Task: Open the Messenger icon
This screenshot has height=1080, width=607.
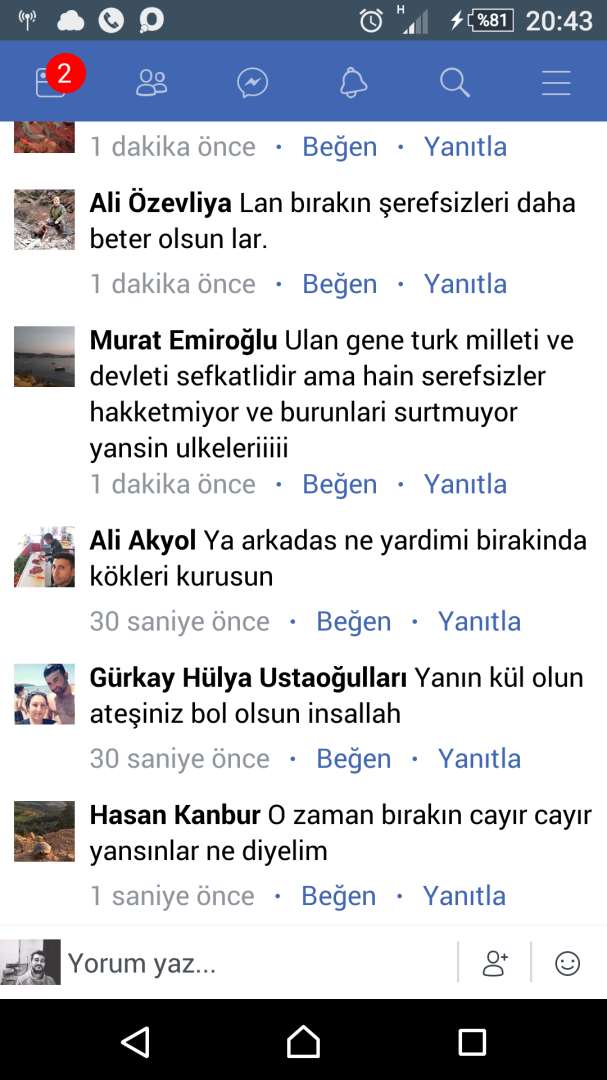Action: [x=252, y=83]
